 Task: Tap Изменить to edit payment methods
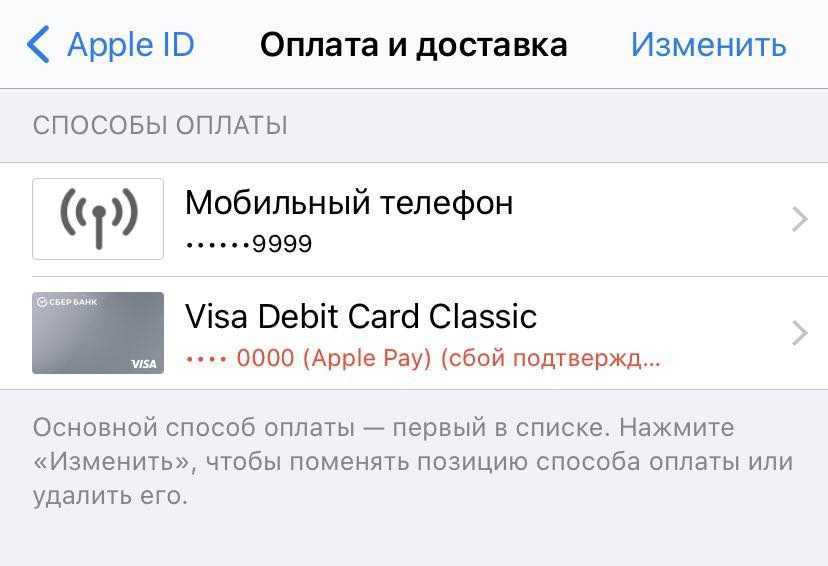click(708, 45)
